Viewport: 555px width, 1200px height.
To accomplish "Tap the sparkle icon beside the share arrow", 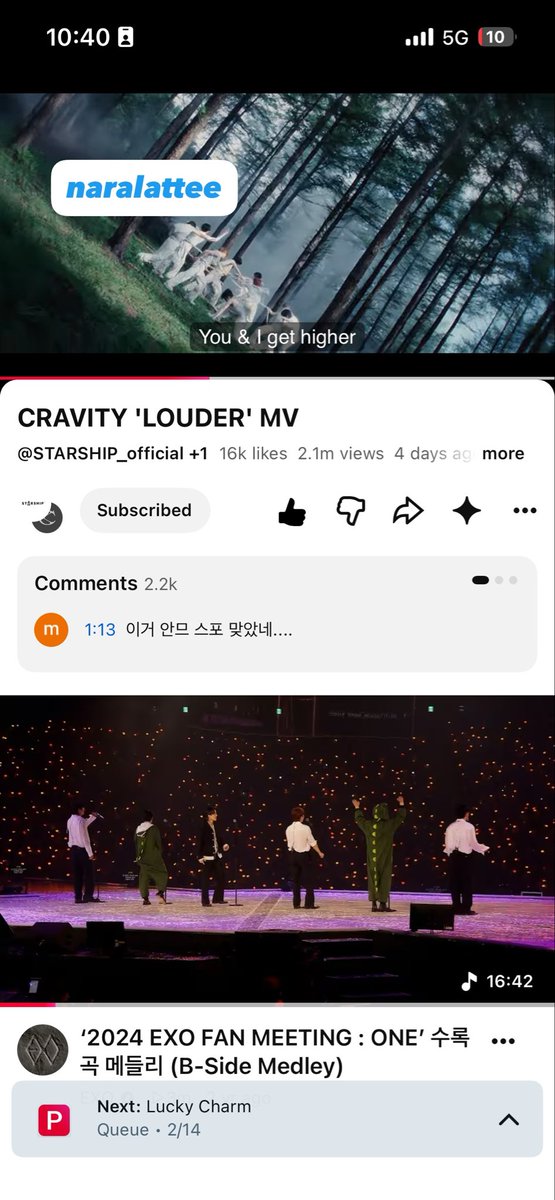I will coord(466,511).
